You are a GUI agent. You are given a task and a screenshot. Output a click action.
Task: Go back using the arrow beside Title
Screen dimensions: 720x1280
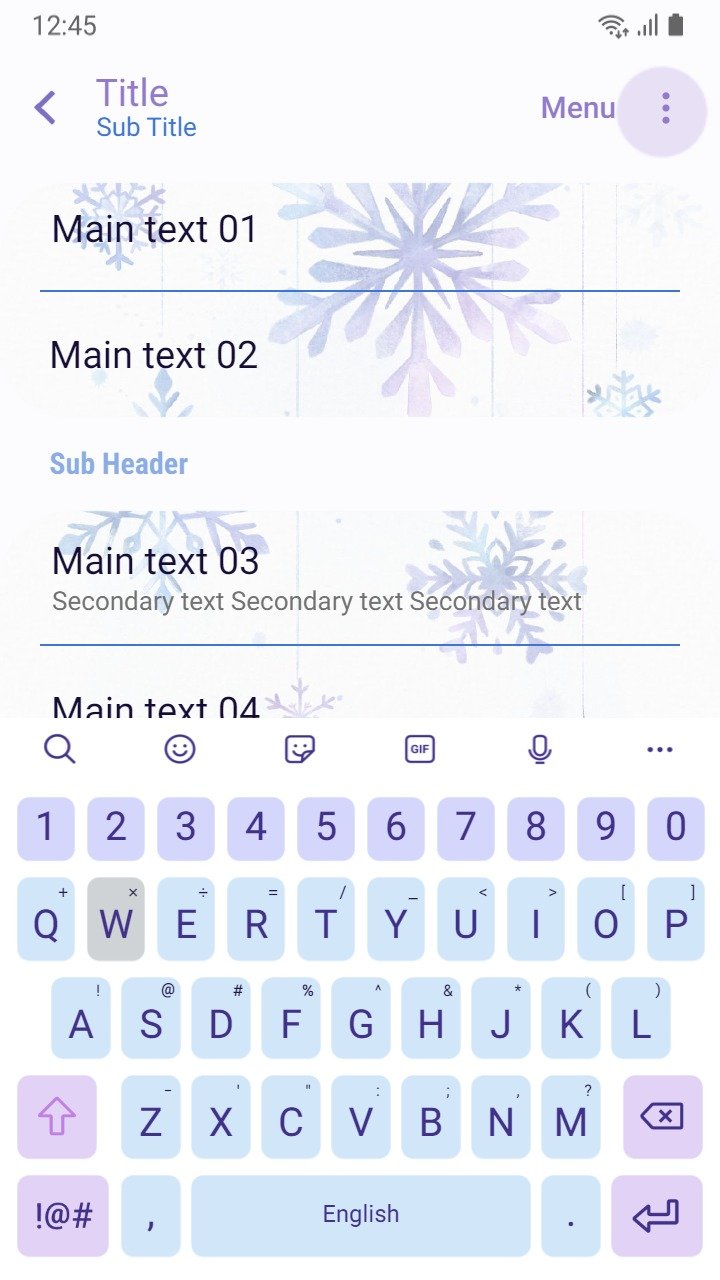click(x=45, y=108)
